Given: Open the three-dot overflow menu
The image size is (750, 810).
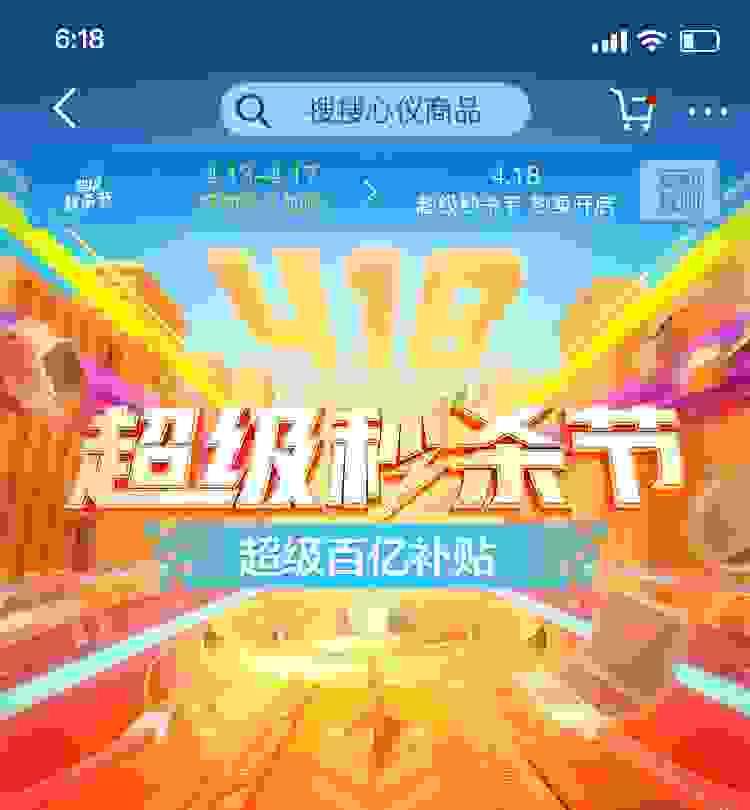Looking at the screenshot, I should [707, 112].
